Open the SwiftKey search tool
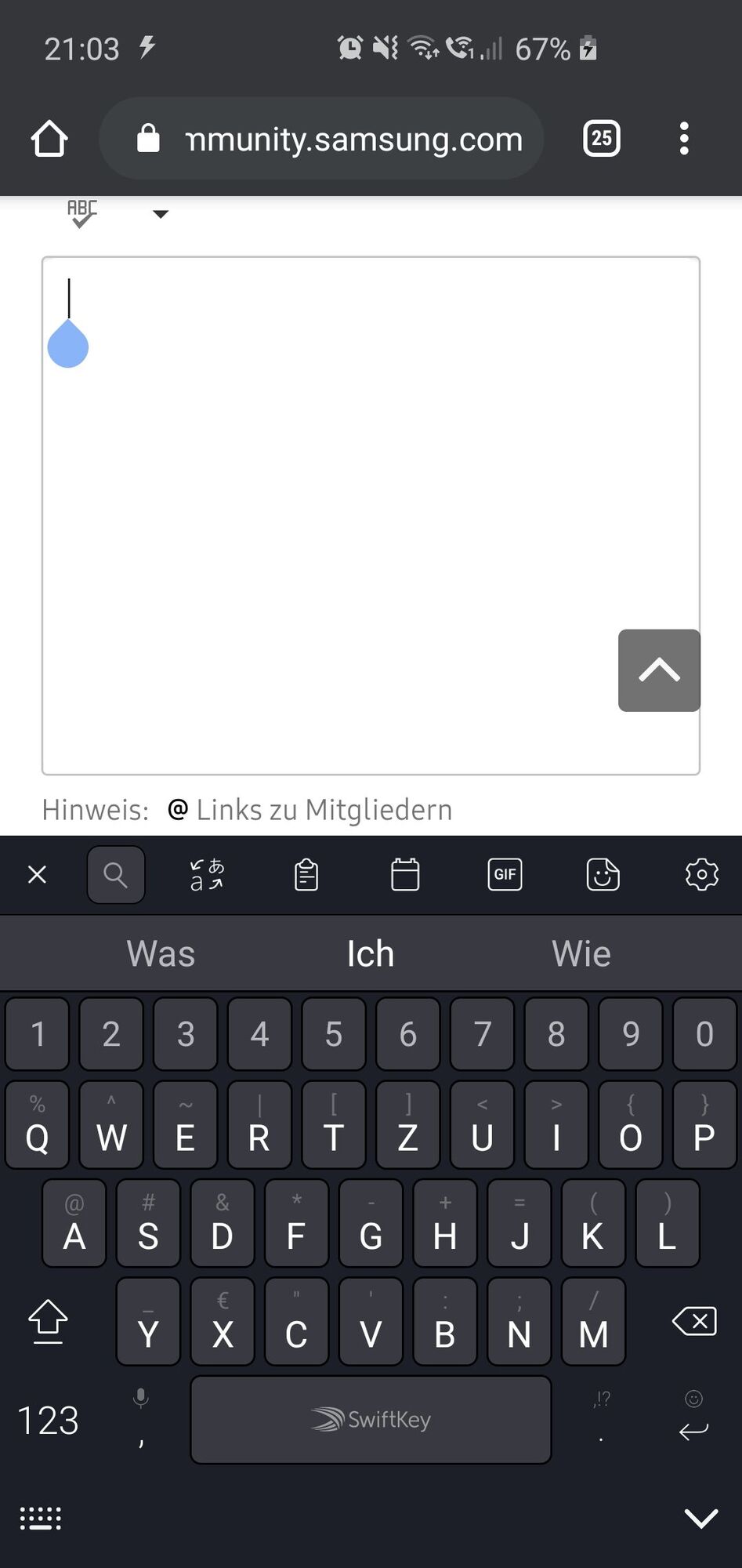Viewport: 742px width, 1568px height. [115, 874]
